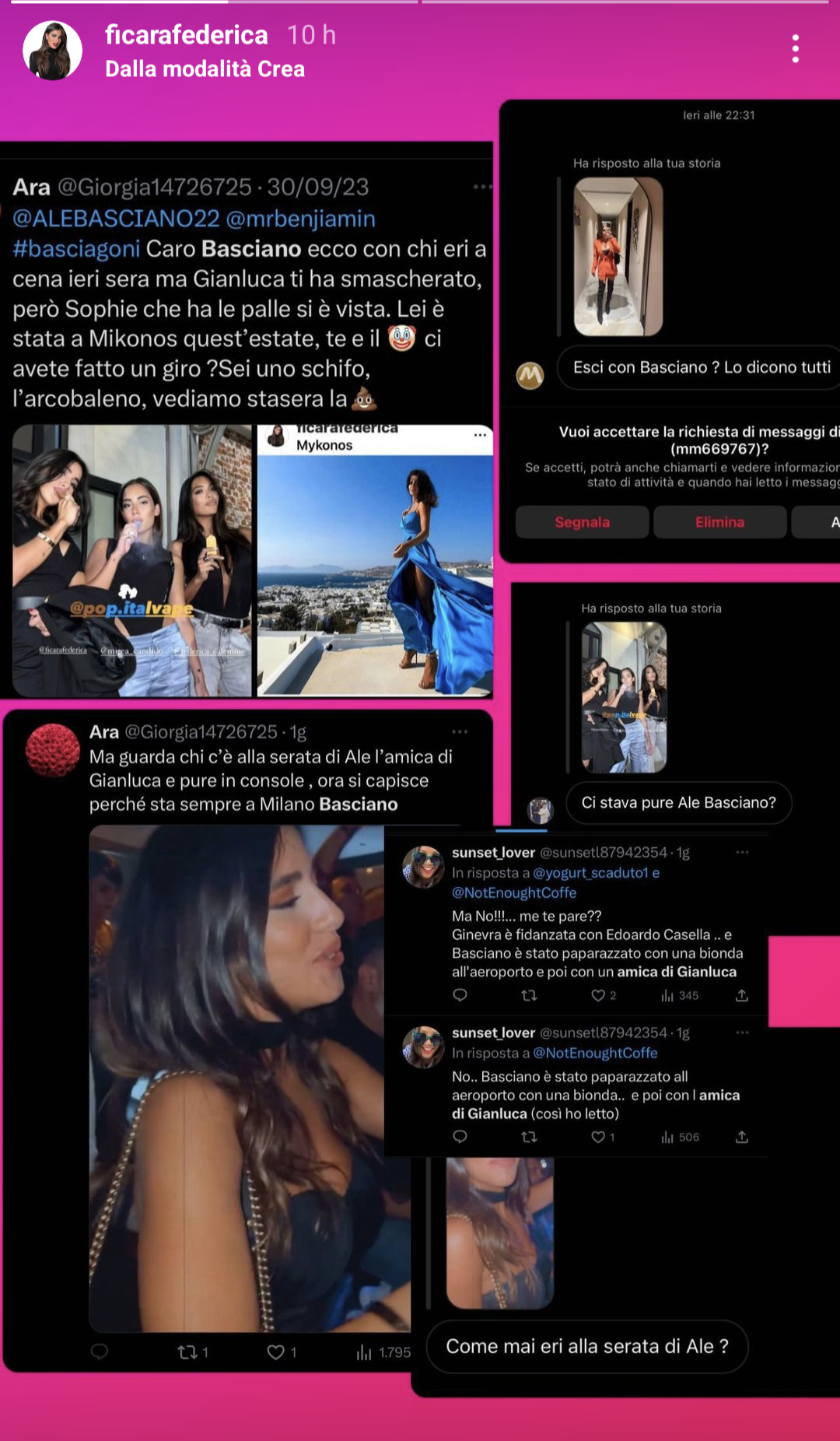Open ficarafederica's profile picture
Viewport: 840px width, 1441px height.
(x=53, y=51)
